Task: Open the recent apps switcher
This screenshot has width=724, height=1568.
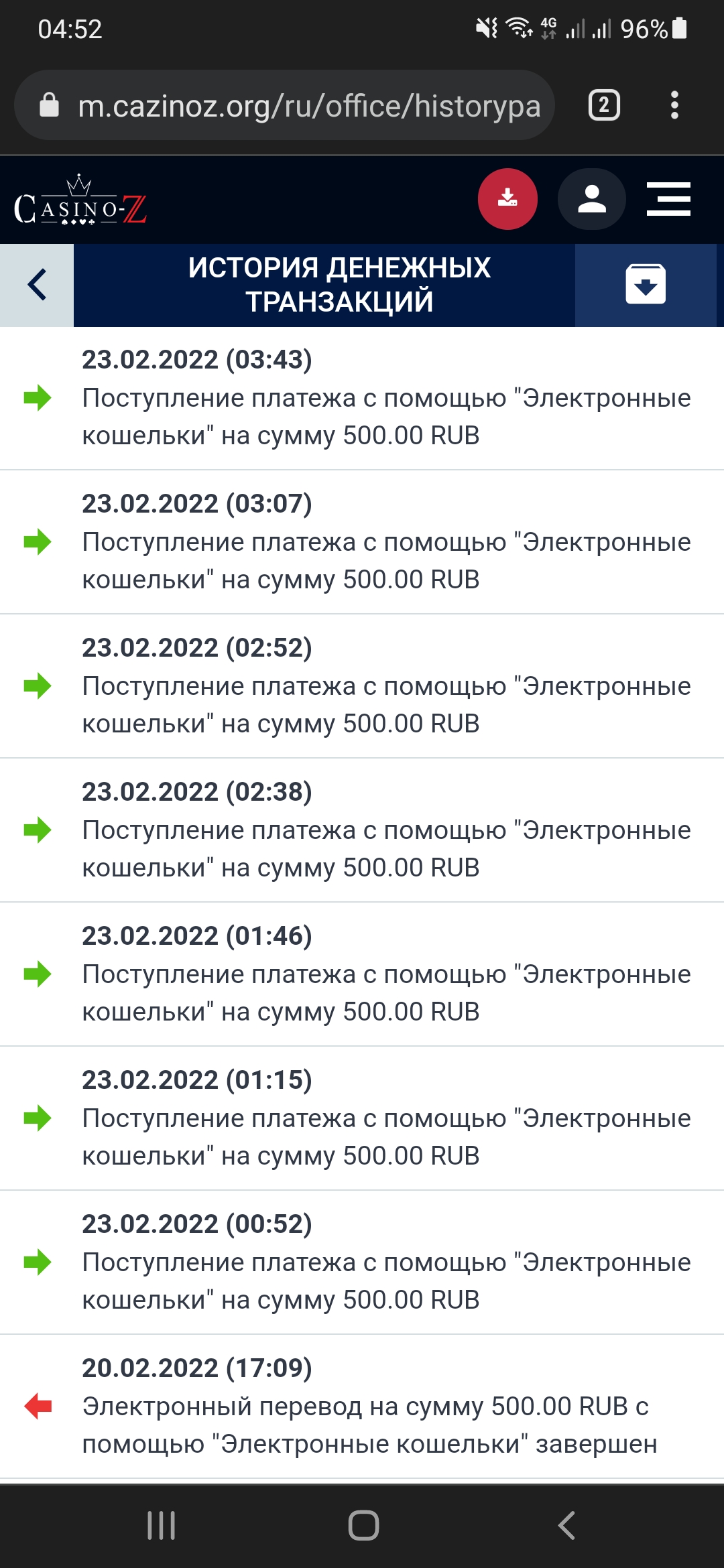Action: 161,1525
